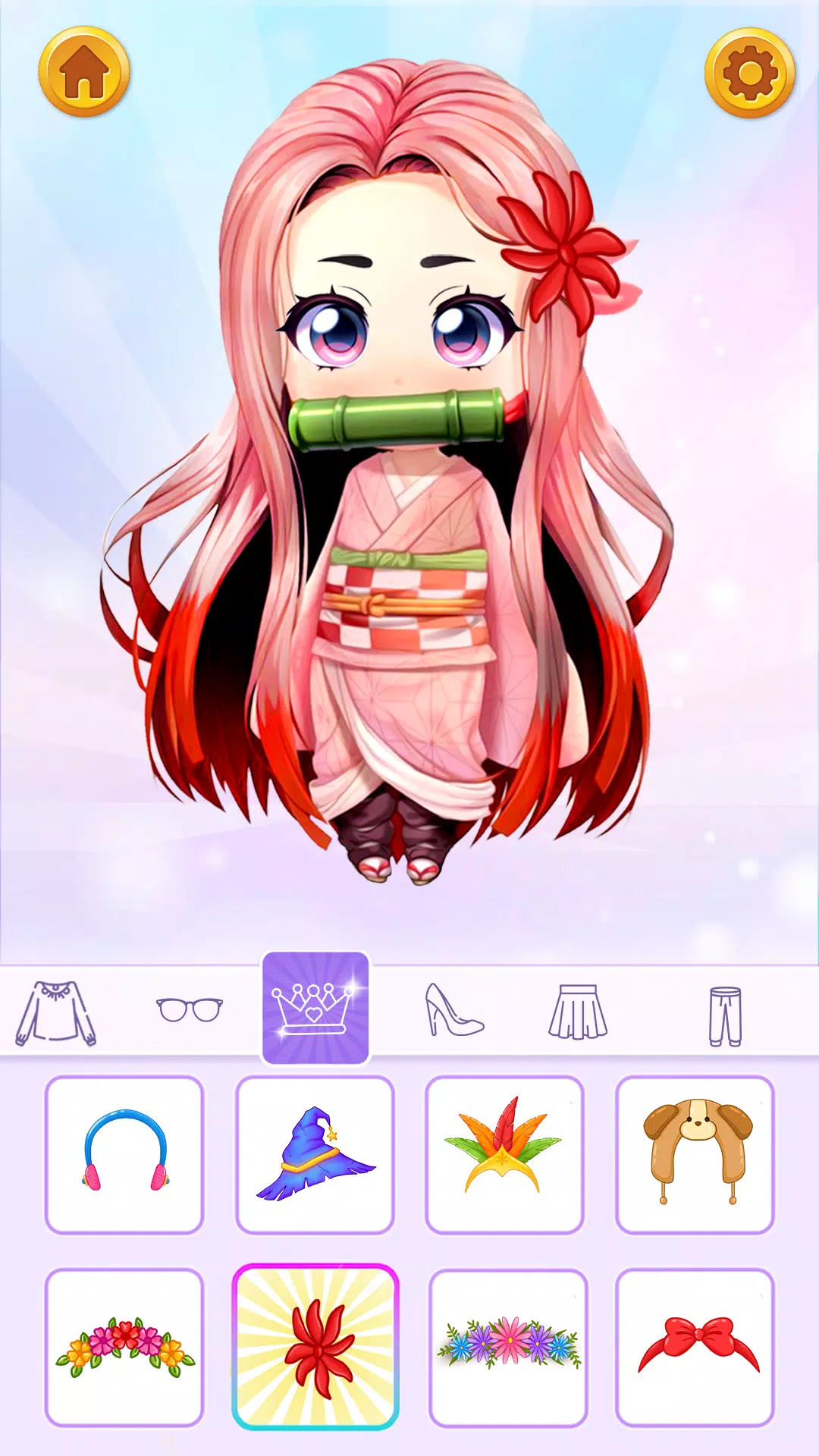Open the settings gear
Image resolution: width=819 pixels, height=1456 pixels.
tap(749, 73)
